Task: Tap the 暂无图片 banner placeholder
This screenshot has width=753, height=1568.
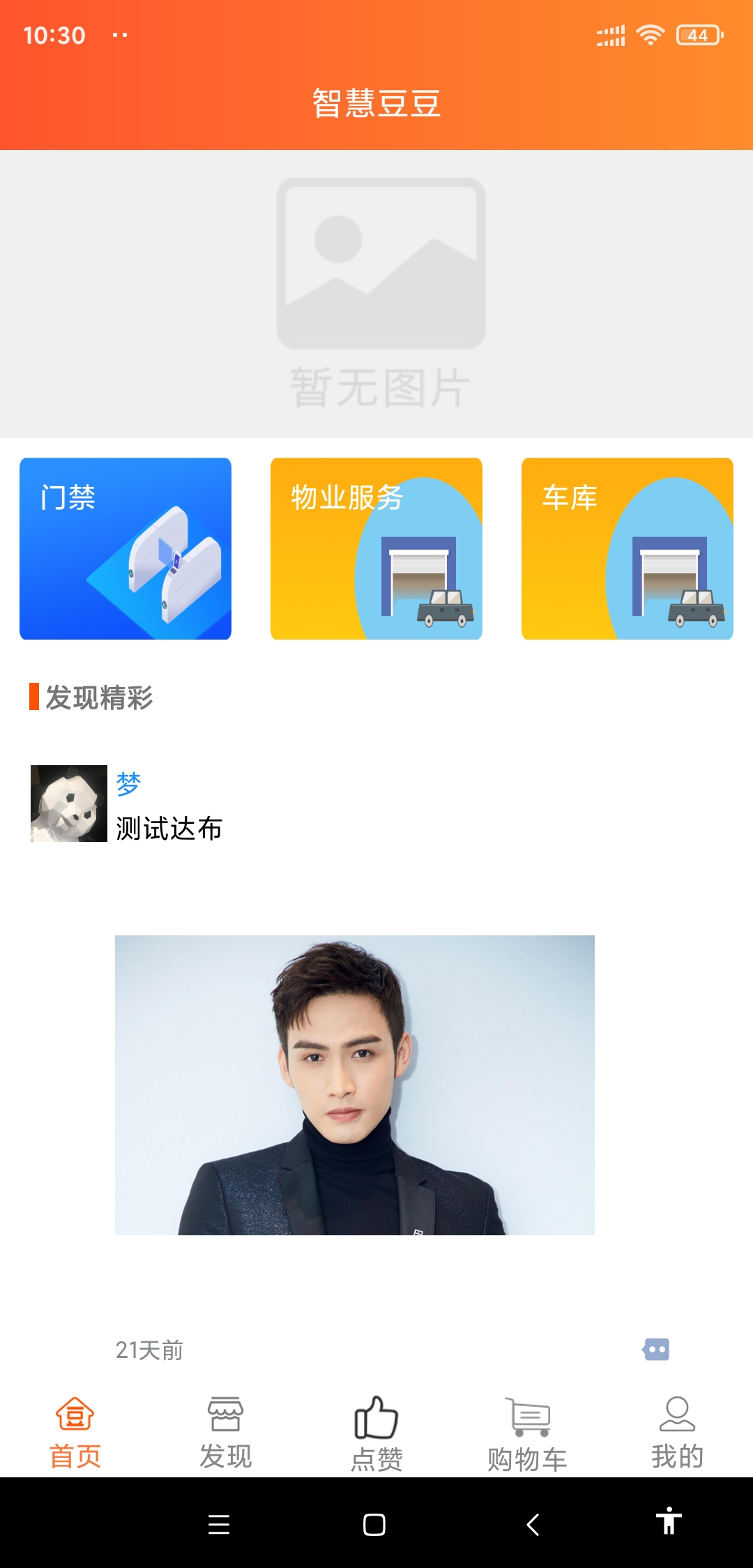Action: click(x=376, y=294)
